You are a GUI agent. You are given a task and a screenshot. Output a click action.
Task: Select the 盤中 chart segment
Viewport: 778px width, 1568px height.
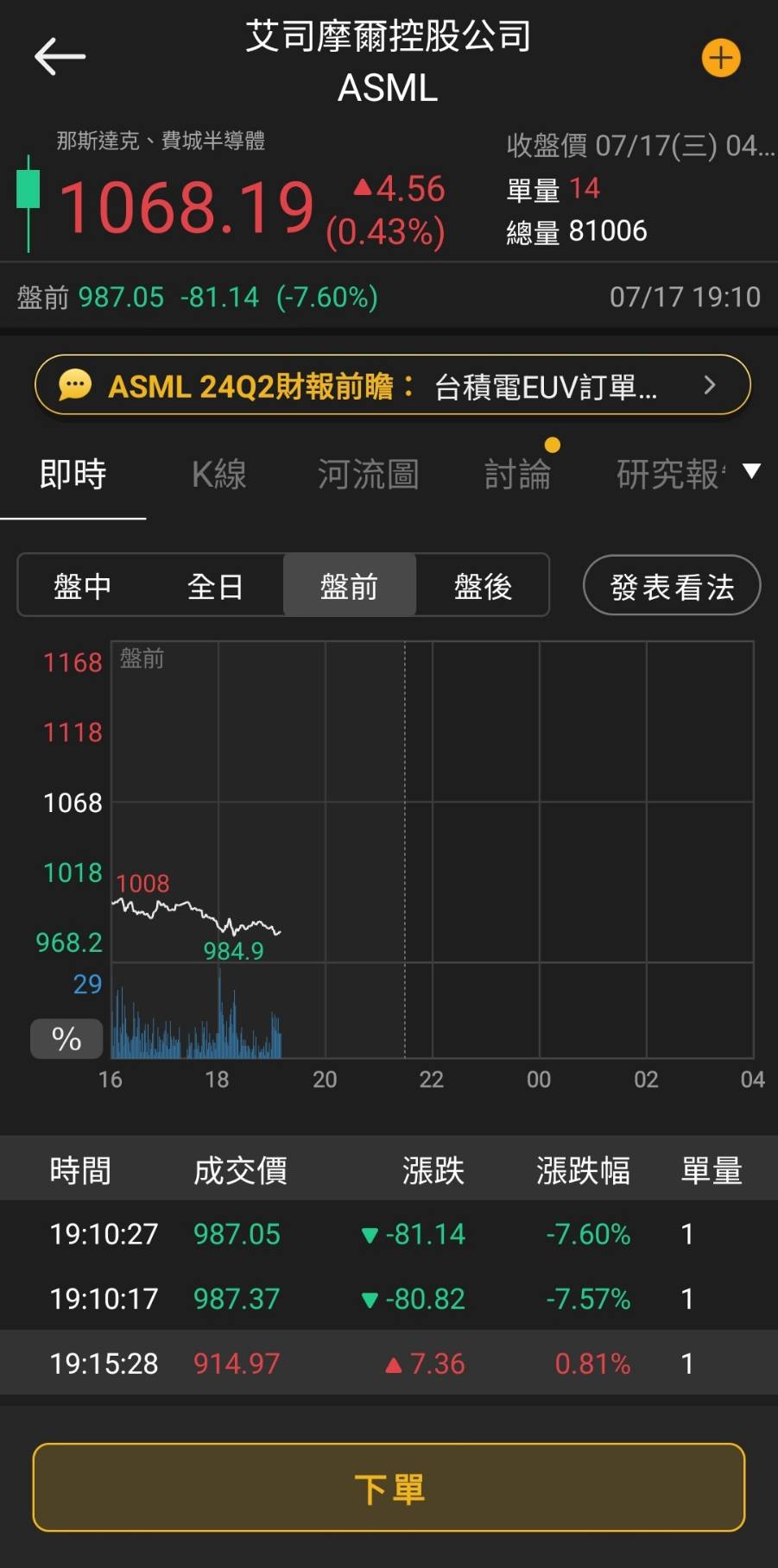point(83,586)
